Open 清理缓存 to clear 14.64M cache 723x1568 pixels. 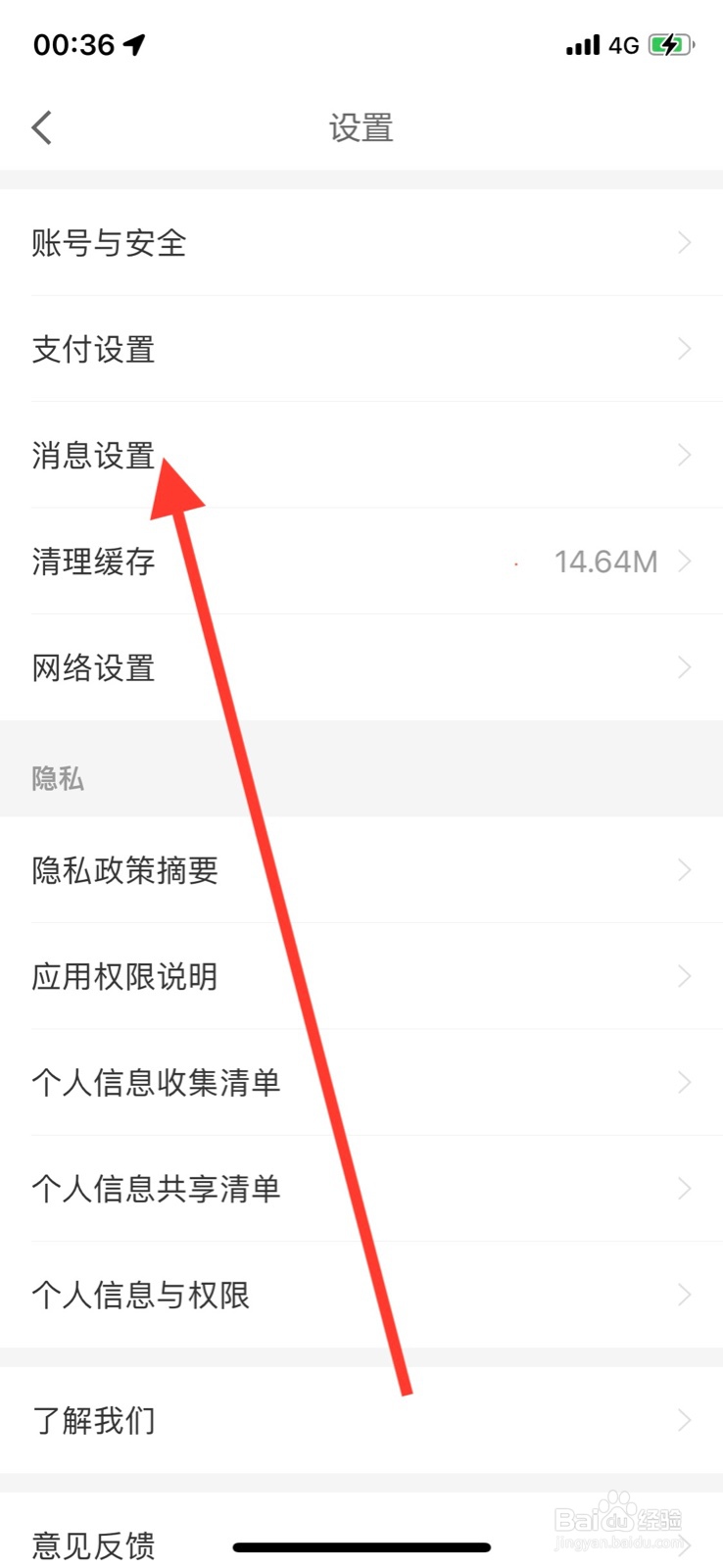(361, 562)
